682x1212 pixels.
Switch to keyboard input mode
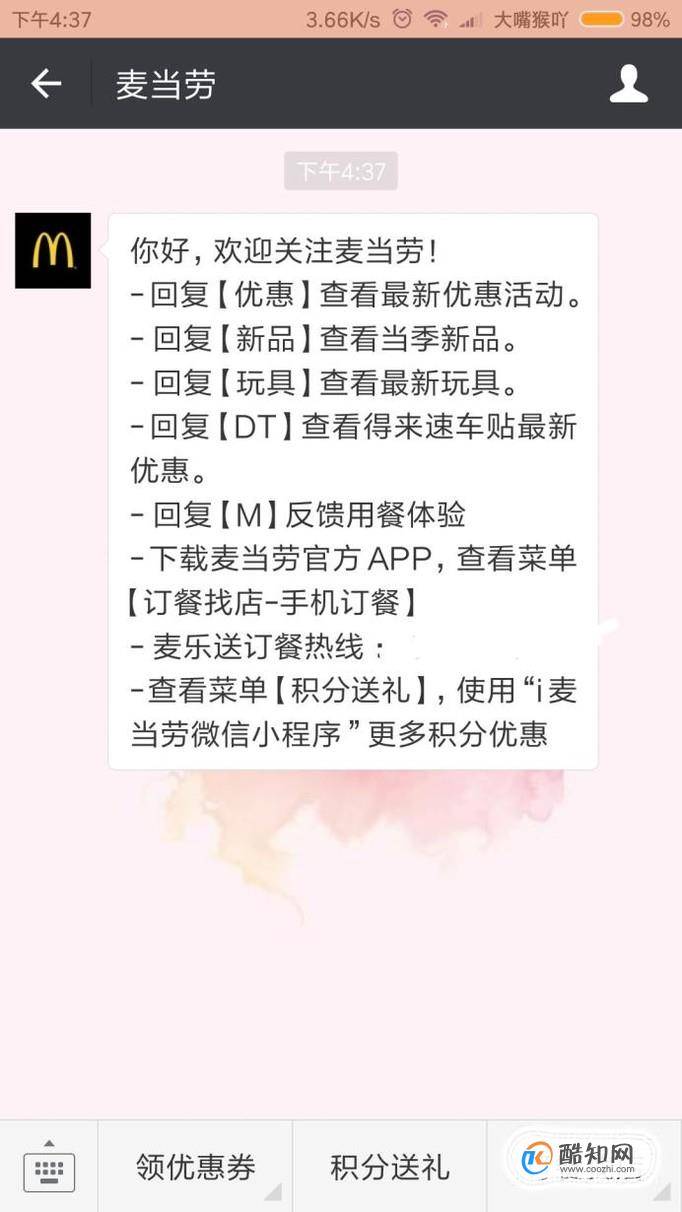coord(48,1166)
